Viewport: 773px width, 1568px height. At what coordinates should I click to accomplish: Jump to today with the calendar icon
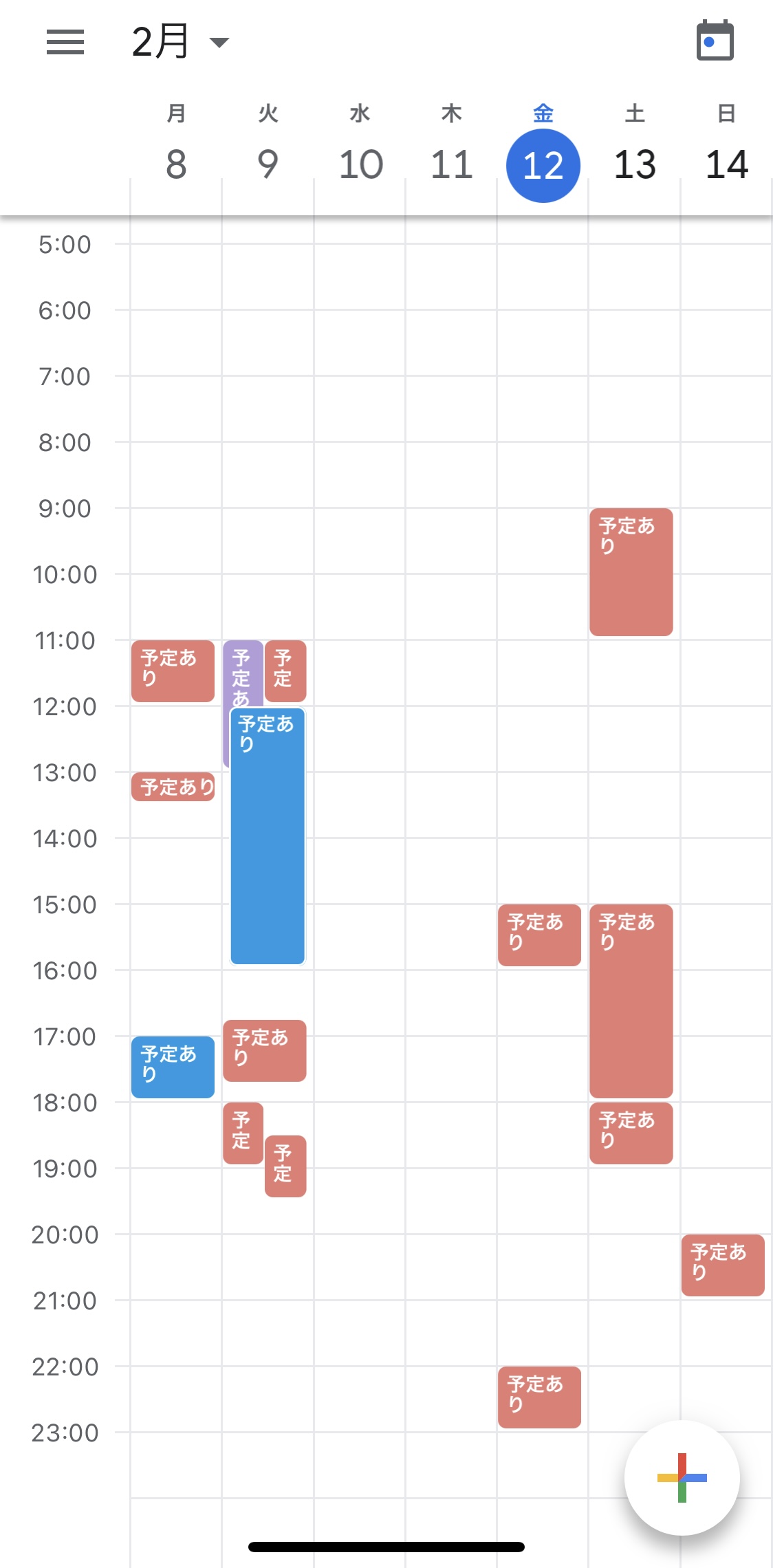coord(715,41)
